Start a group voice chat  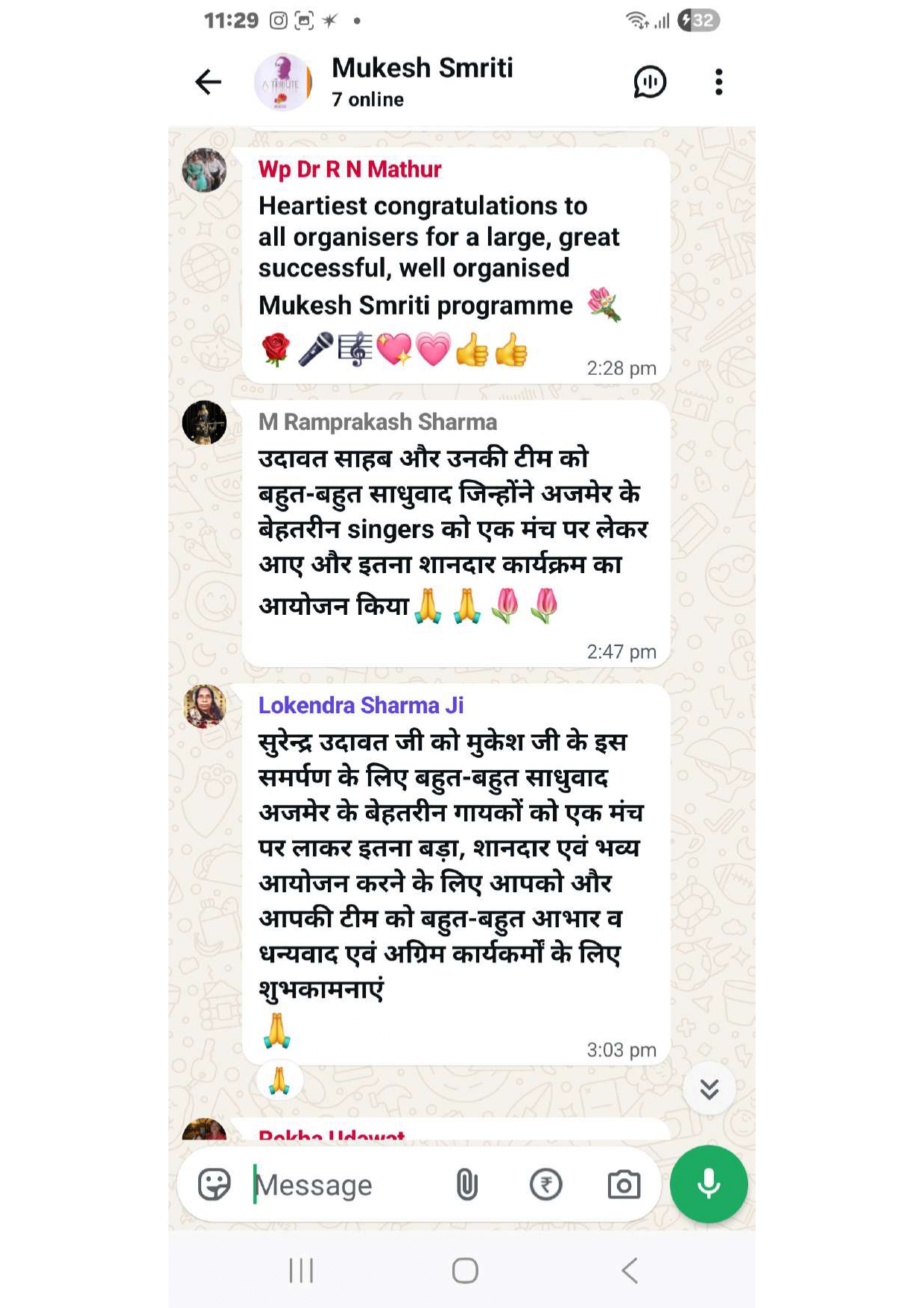(x=650, y=82)
